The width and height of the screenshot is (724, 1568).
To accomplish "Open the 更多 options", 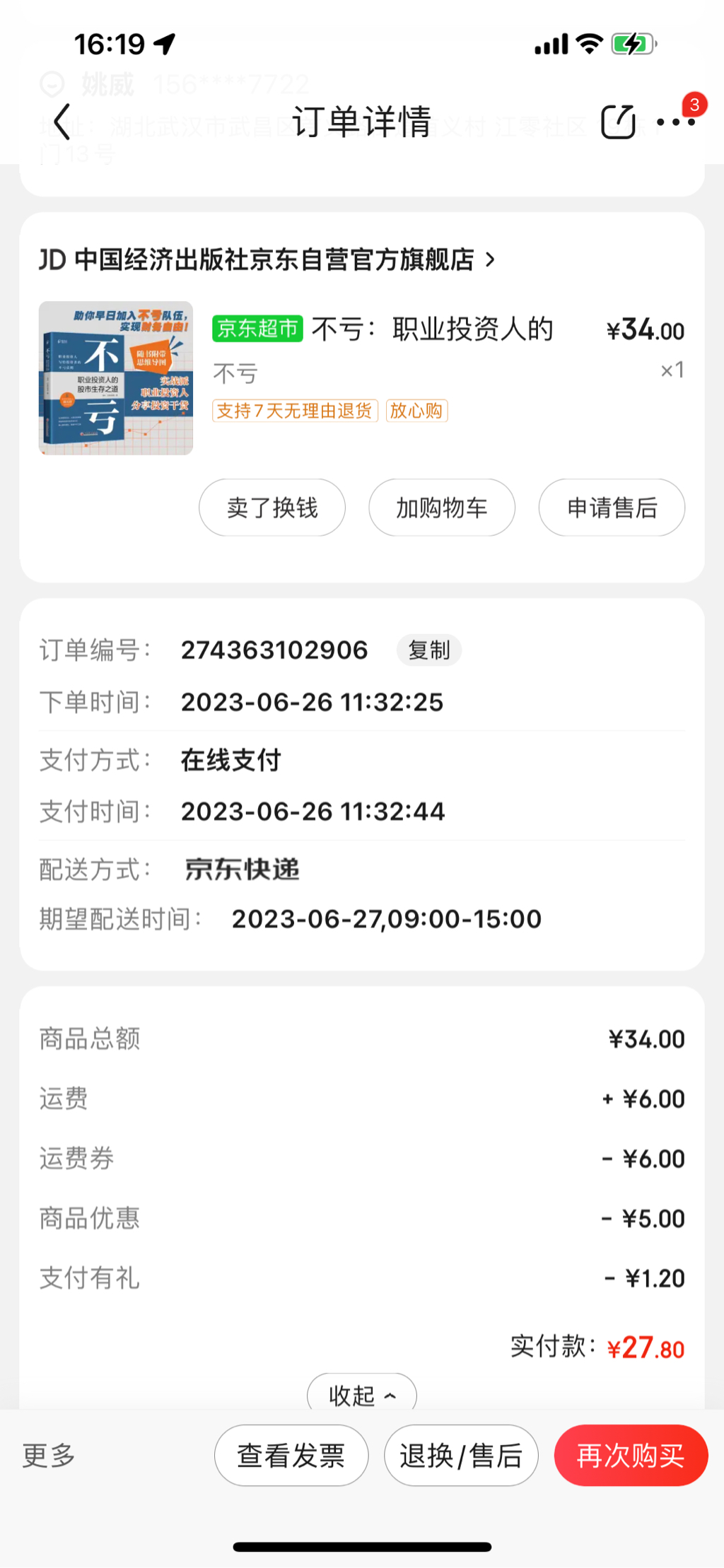I will point(49,1456).
